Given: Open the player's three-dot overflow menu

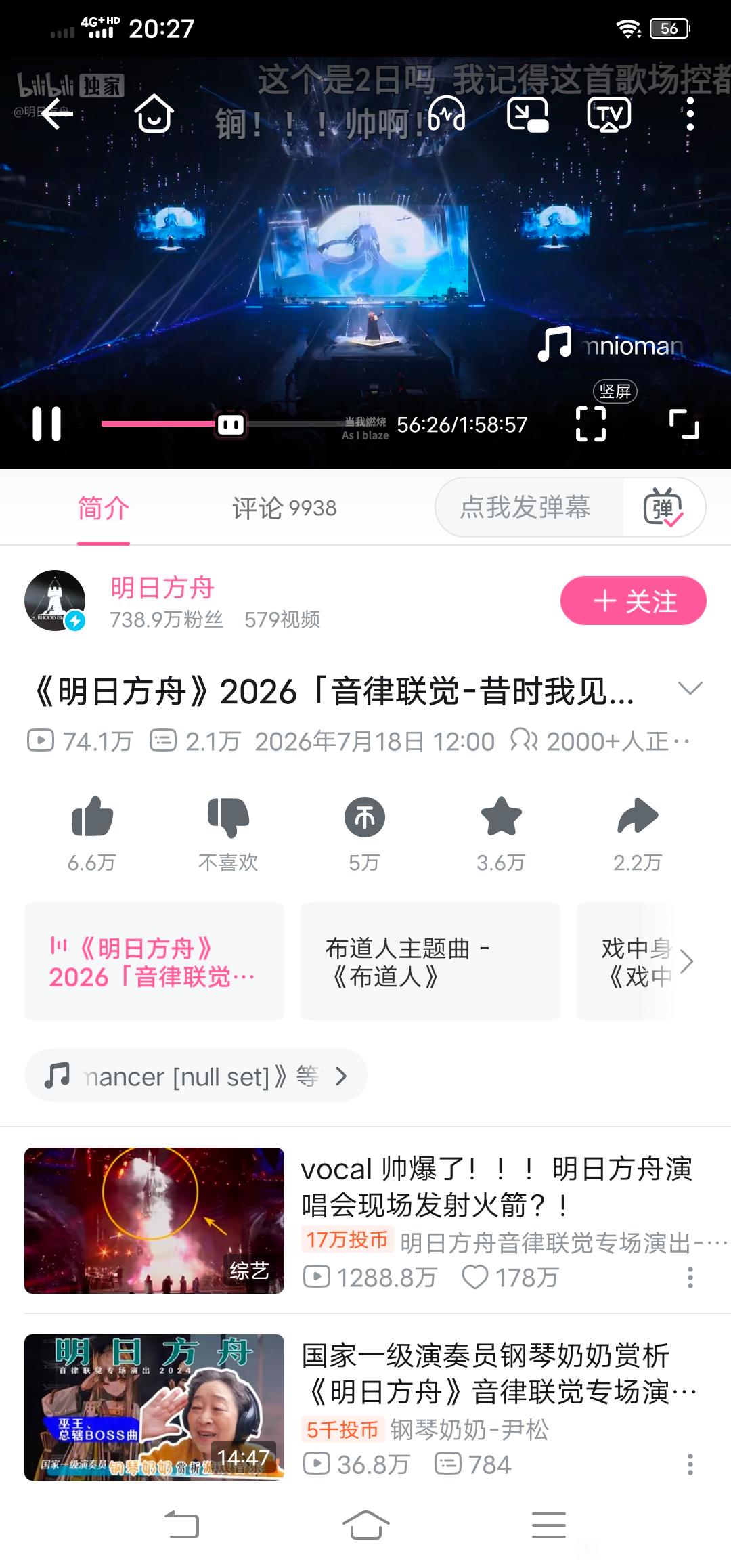Looking at the screenshot, I should [x=690, y=114].
